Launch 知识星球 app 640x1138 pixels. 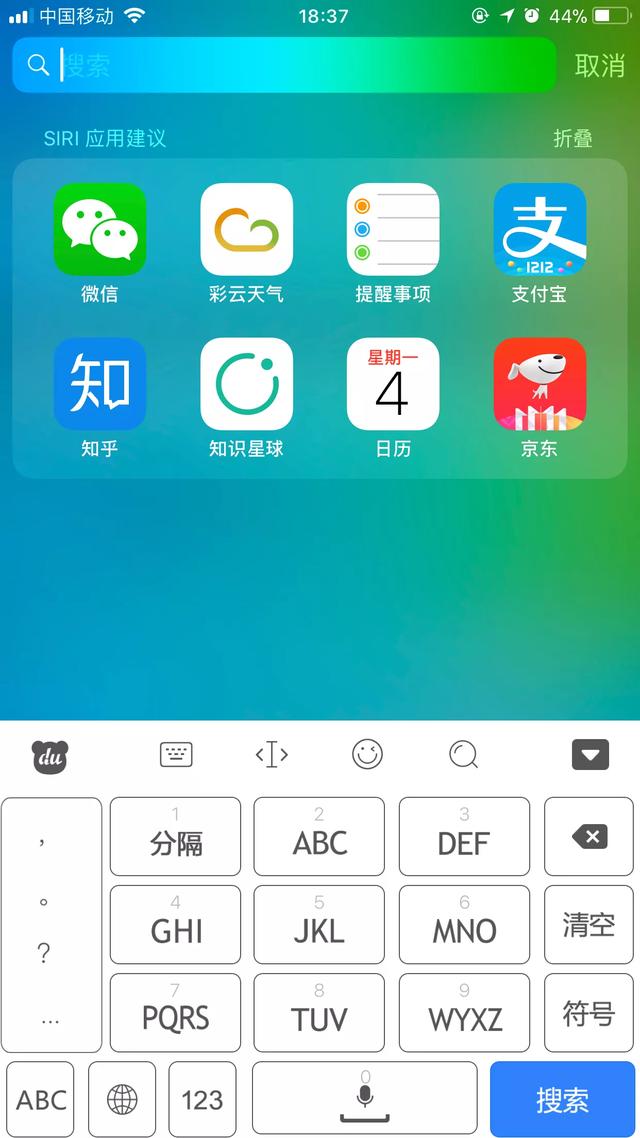[x=246, y=384]
